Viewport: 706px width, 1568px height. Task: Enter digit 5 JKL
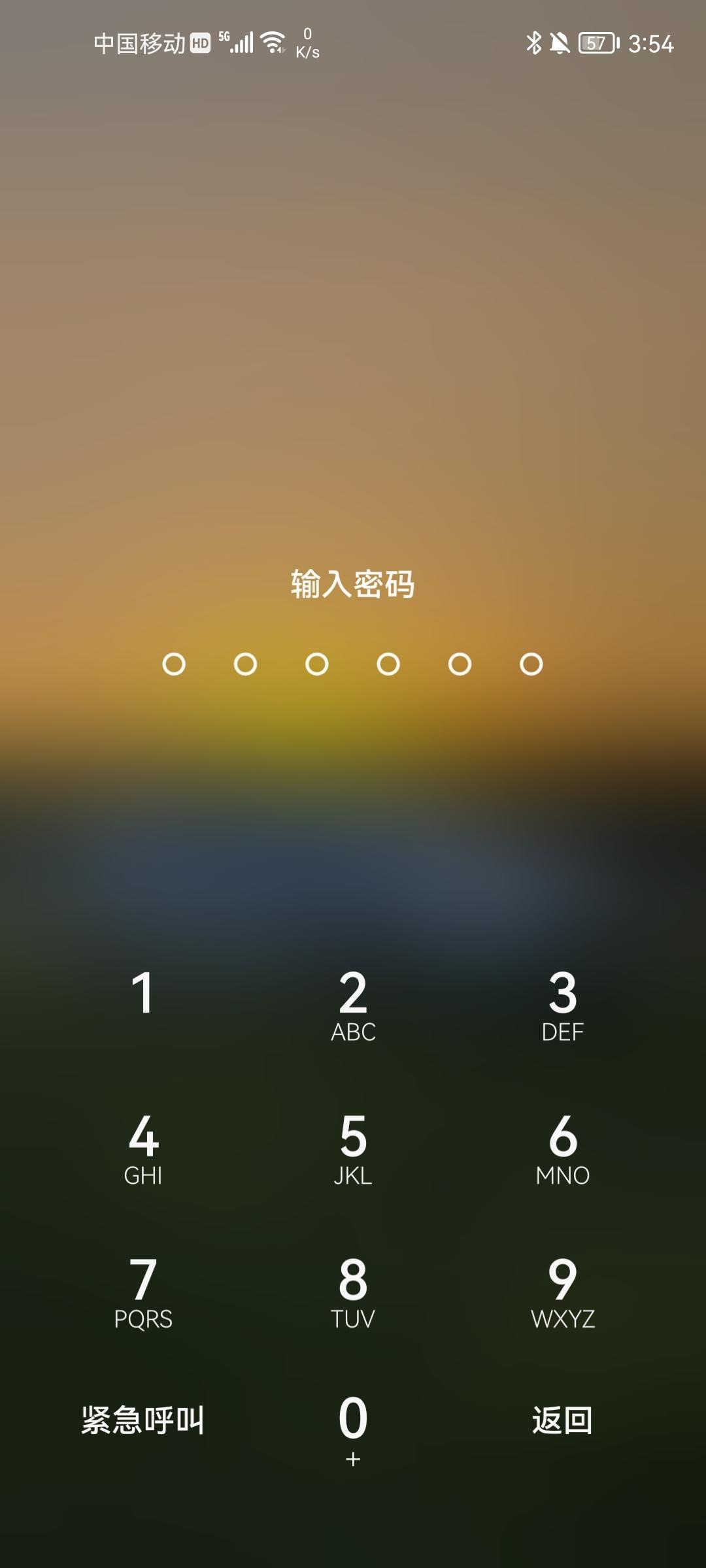pos(353,1150)
